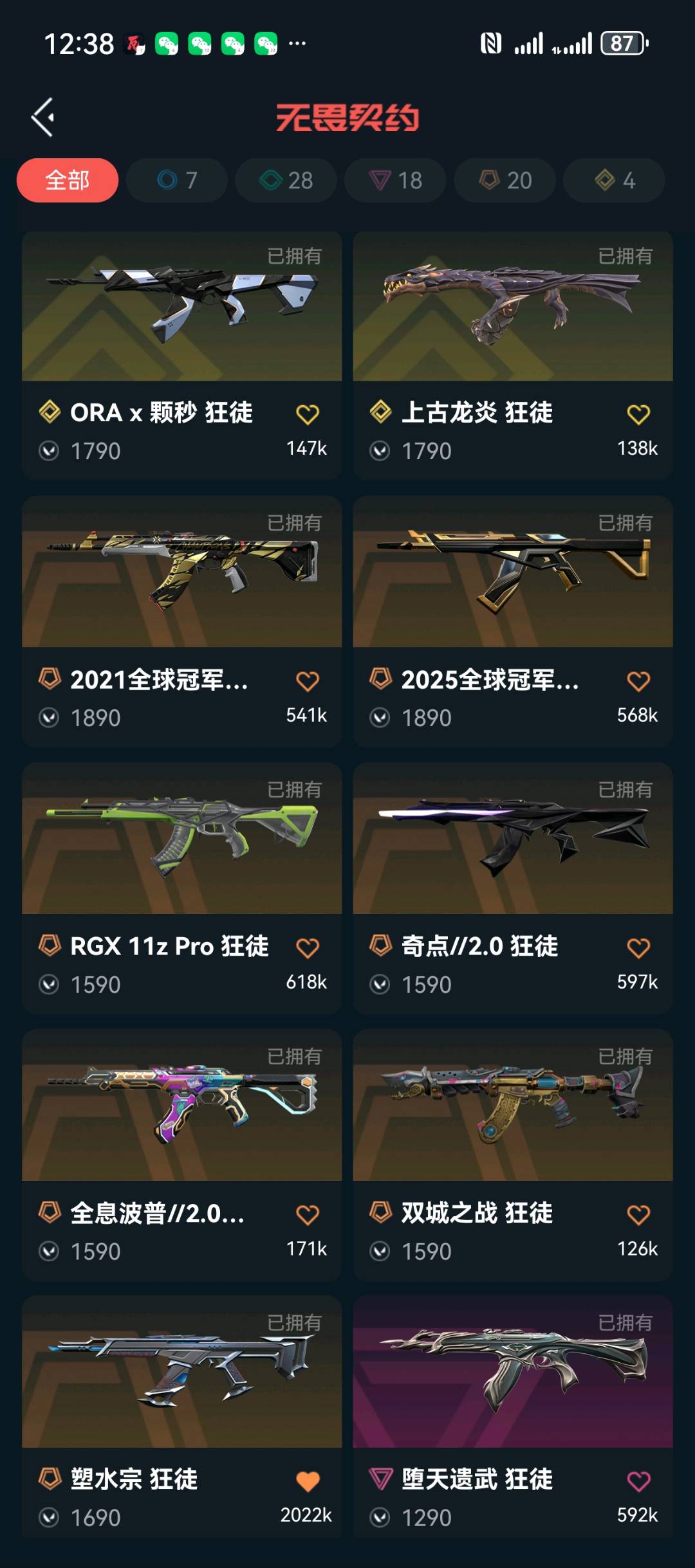Open the 奇点//2.0 狂徒 skin card
695x1568 pixels.
coord(513,888)
